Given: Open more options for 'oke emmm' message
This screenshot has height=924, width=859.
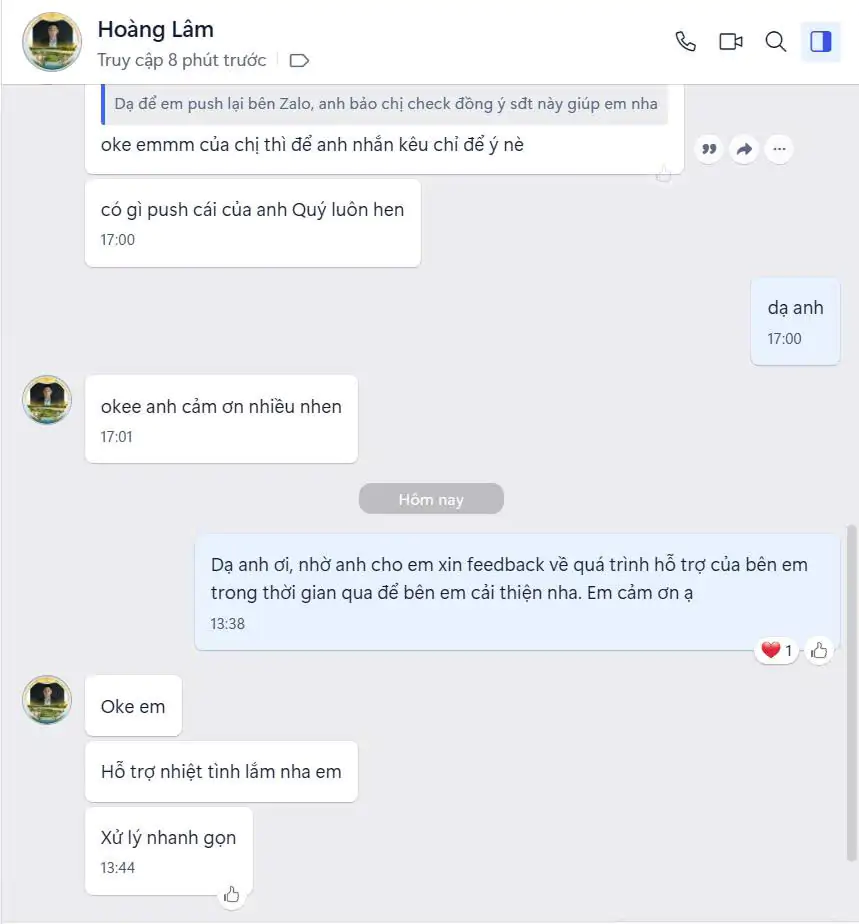Looking at the screenshot, I should (x=779, y=149).
